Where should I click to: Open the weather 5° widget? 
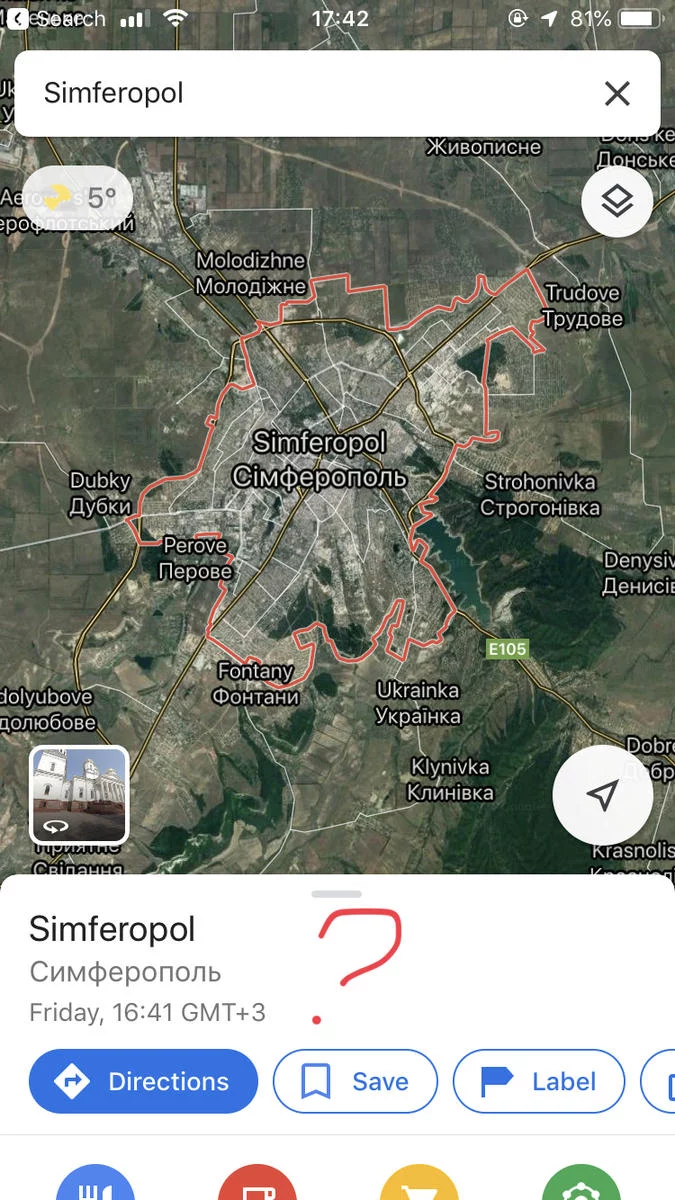78,197
